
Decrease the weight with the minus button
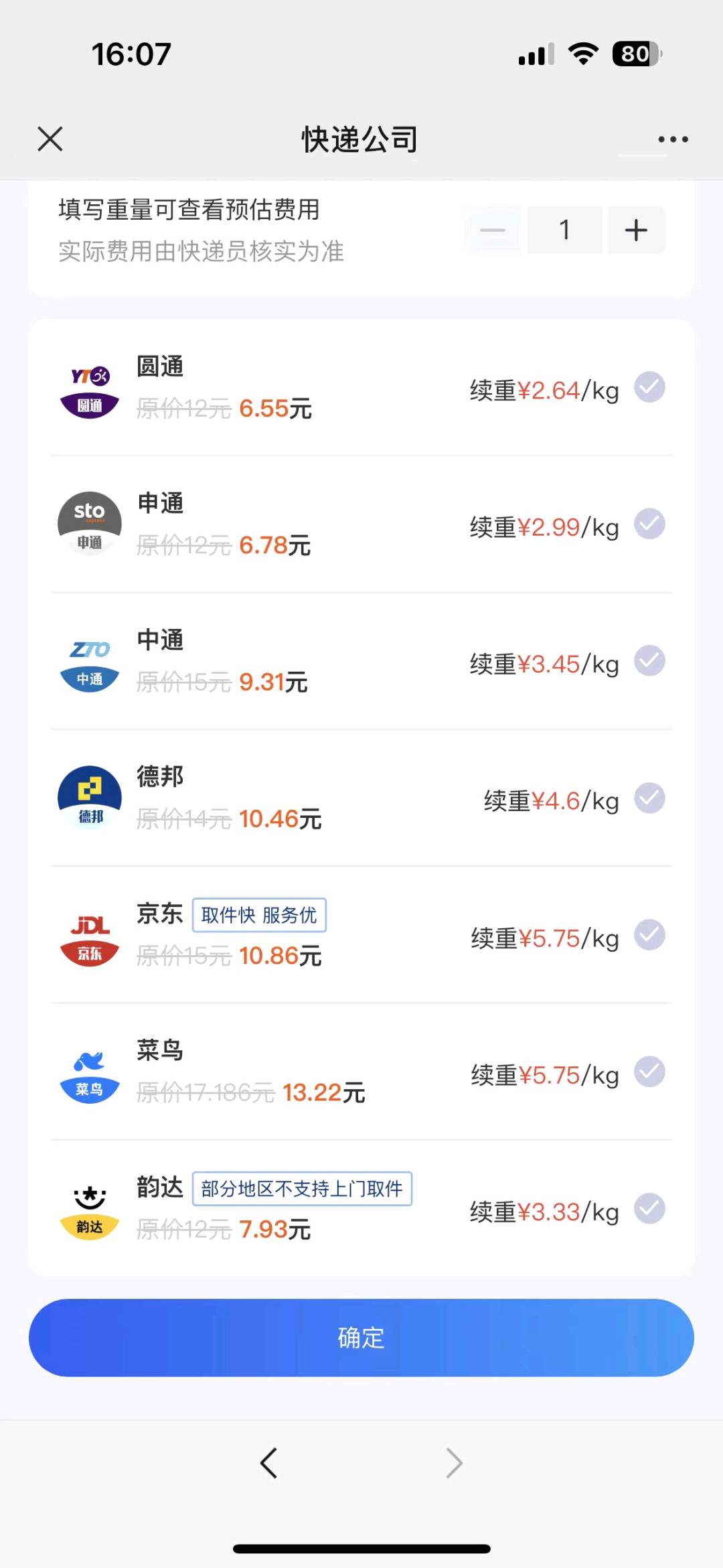coord(493,230)
